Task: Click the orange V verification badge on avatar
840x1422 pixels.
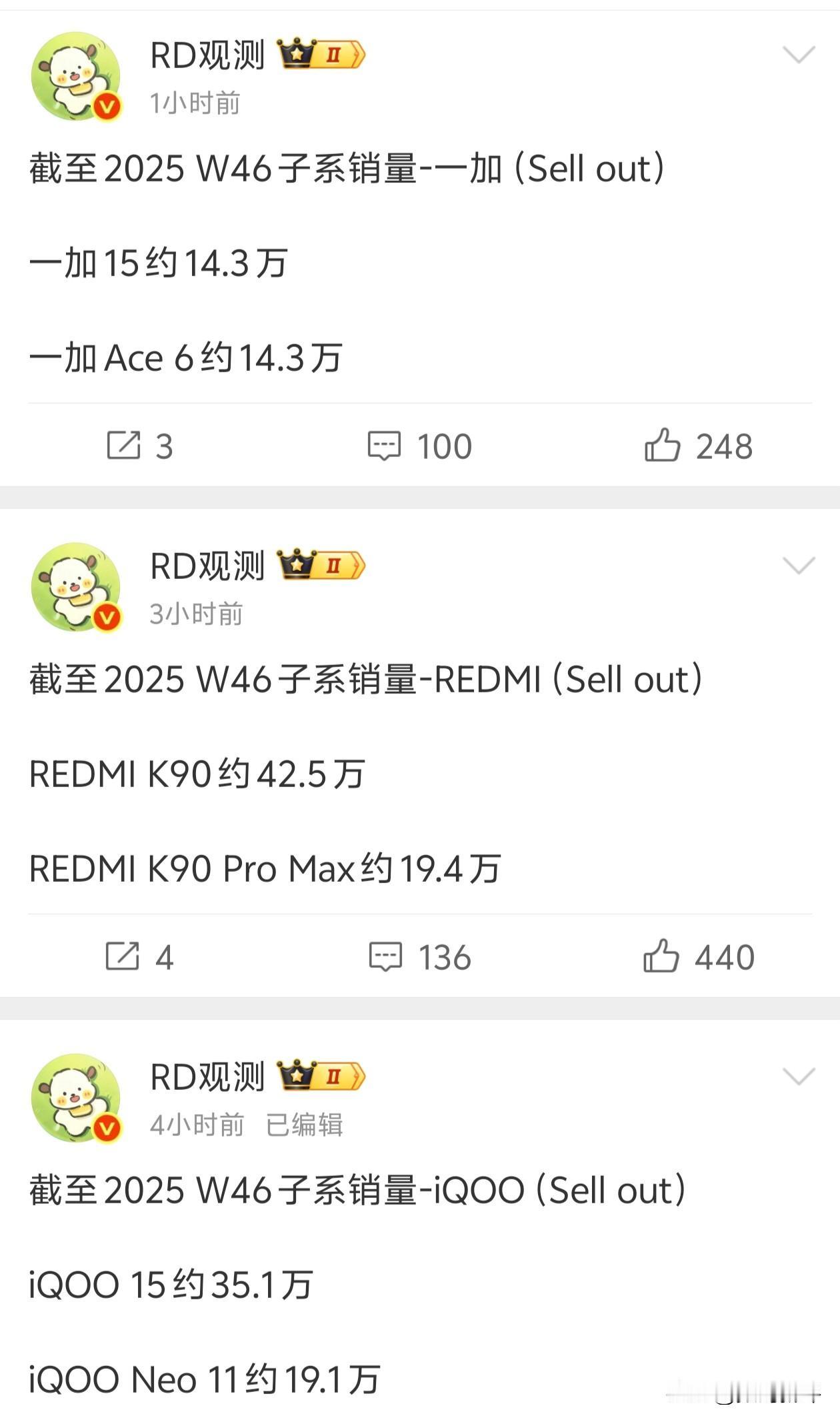Action: tap(107, 105)
